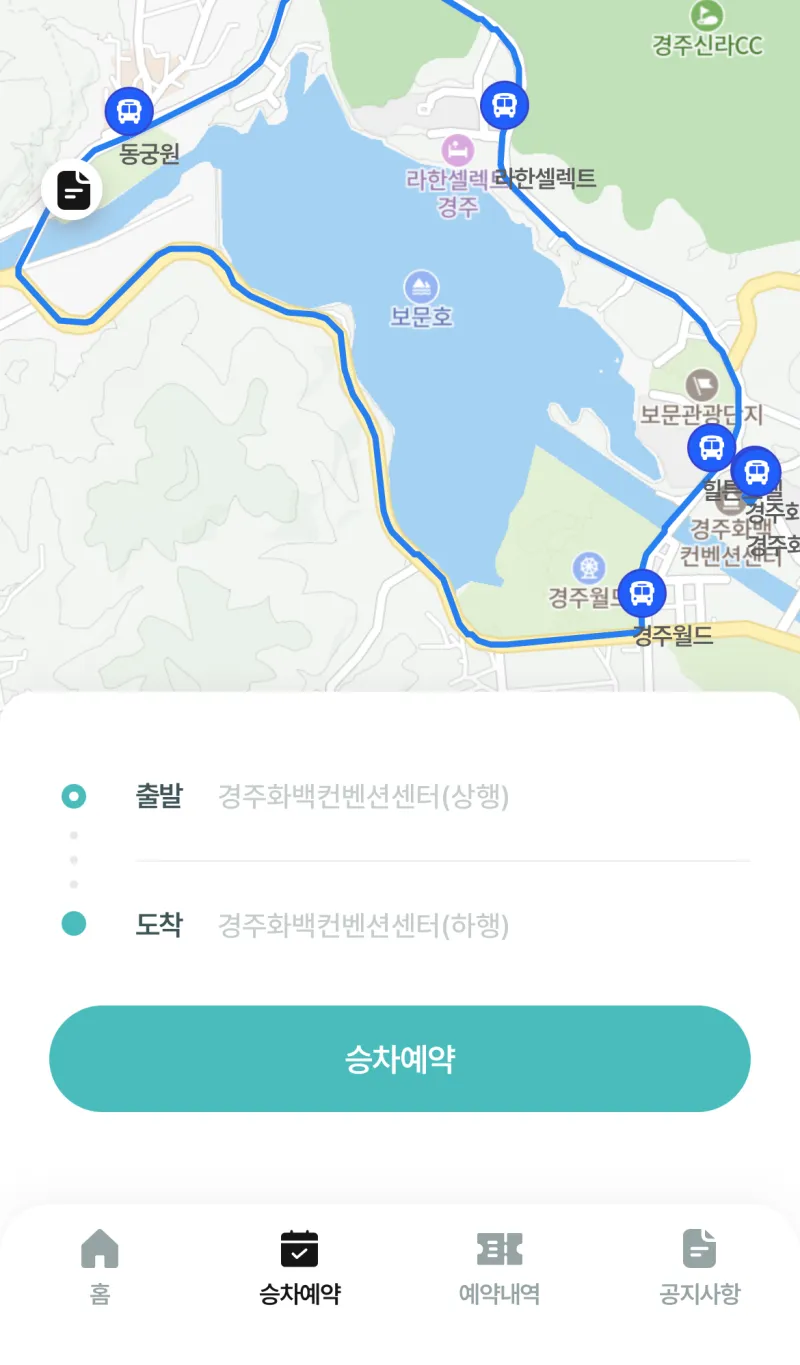Select the 라한셀렉트 bus stop marker
Viewport: 800px width, 1365px height.
coord(504,104)
